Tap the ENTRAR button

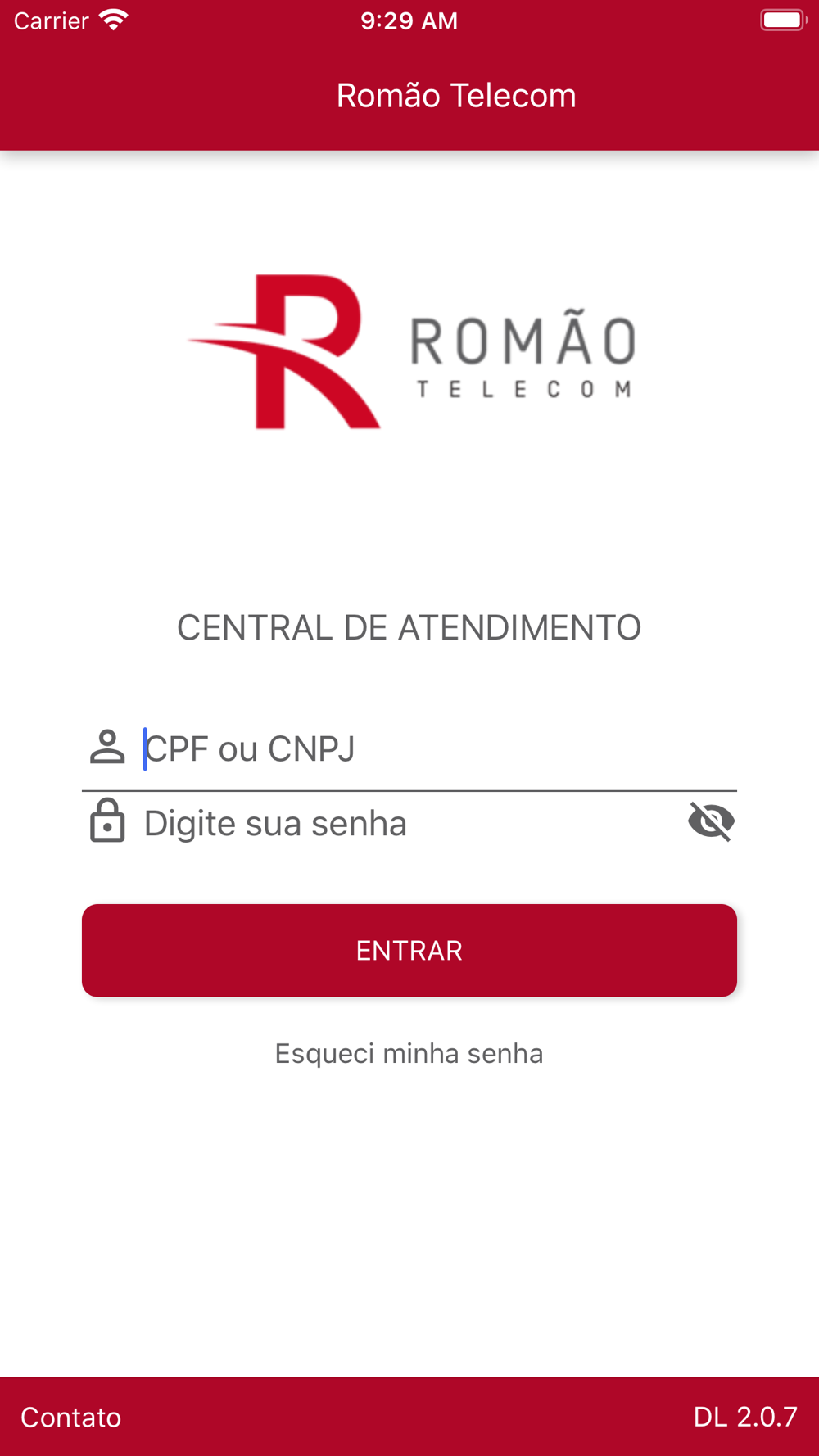point(409,951)
